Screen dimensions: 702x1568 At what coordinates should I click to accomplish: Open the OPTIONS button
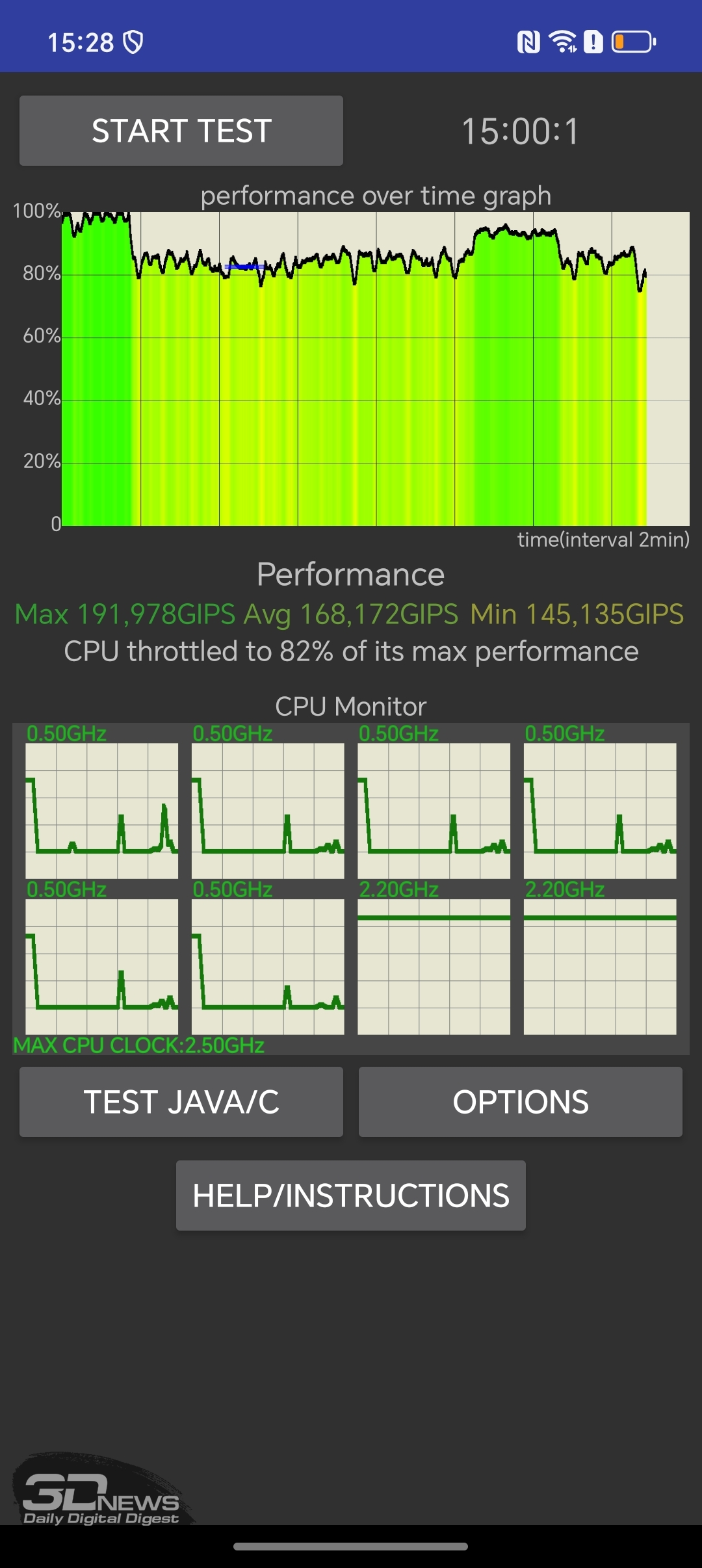pyautogui.click(x=521, y=1102)
